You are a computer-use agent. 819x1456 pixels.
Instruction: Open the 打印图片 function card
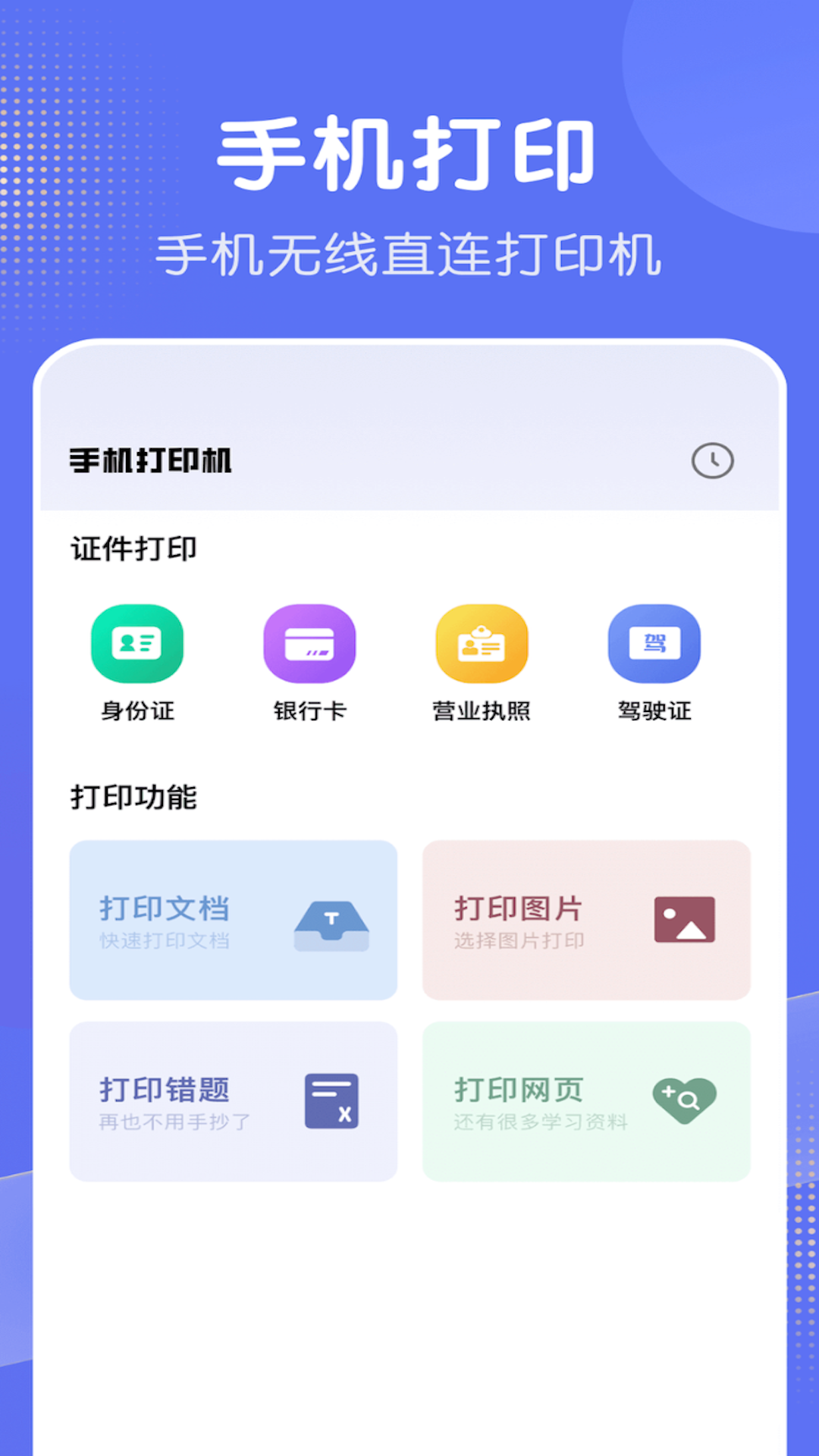(x=586, y=920)
